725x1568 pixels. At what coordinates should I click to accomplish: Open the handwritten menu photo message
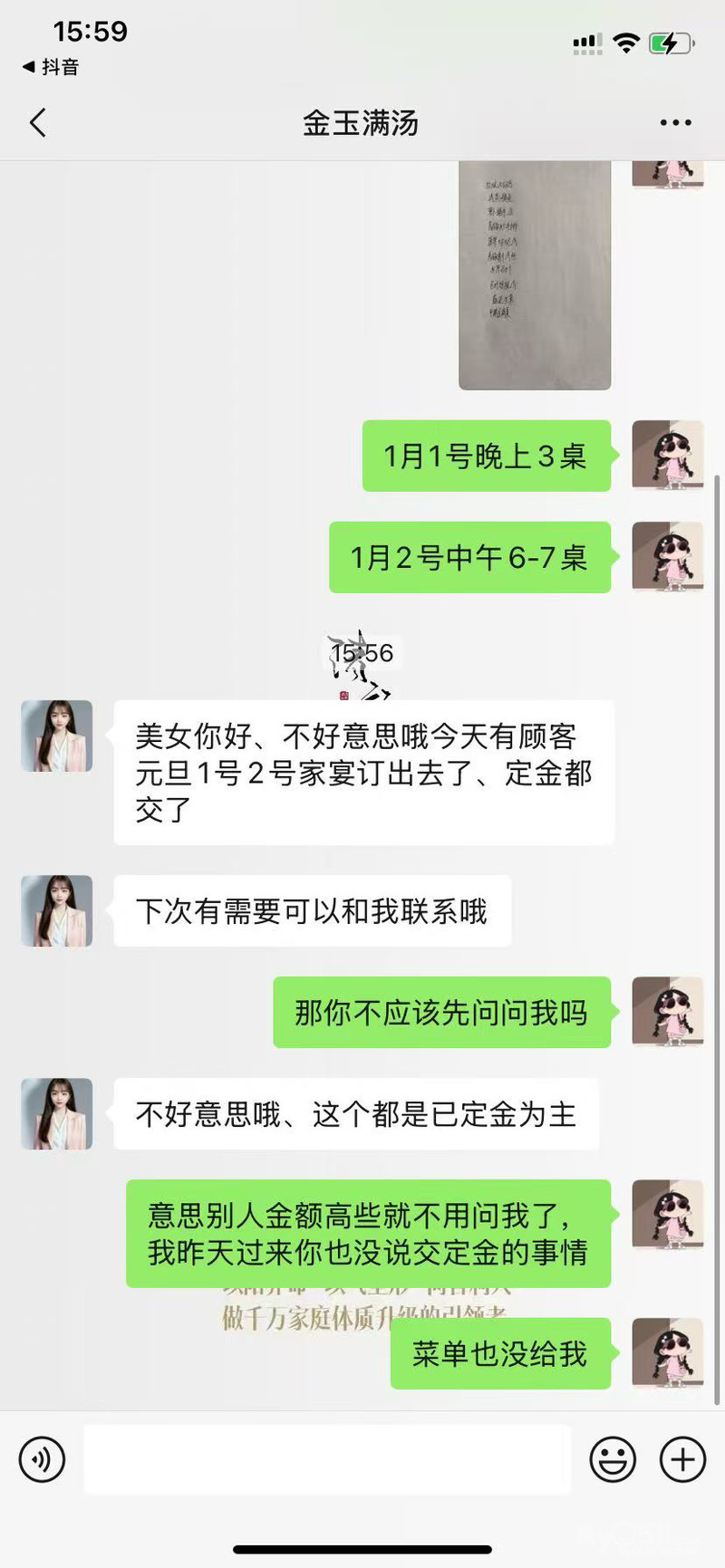[x=535, y=276]
